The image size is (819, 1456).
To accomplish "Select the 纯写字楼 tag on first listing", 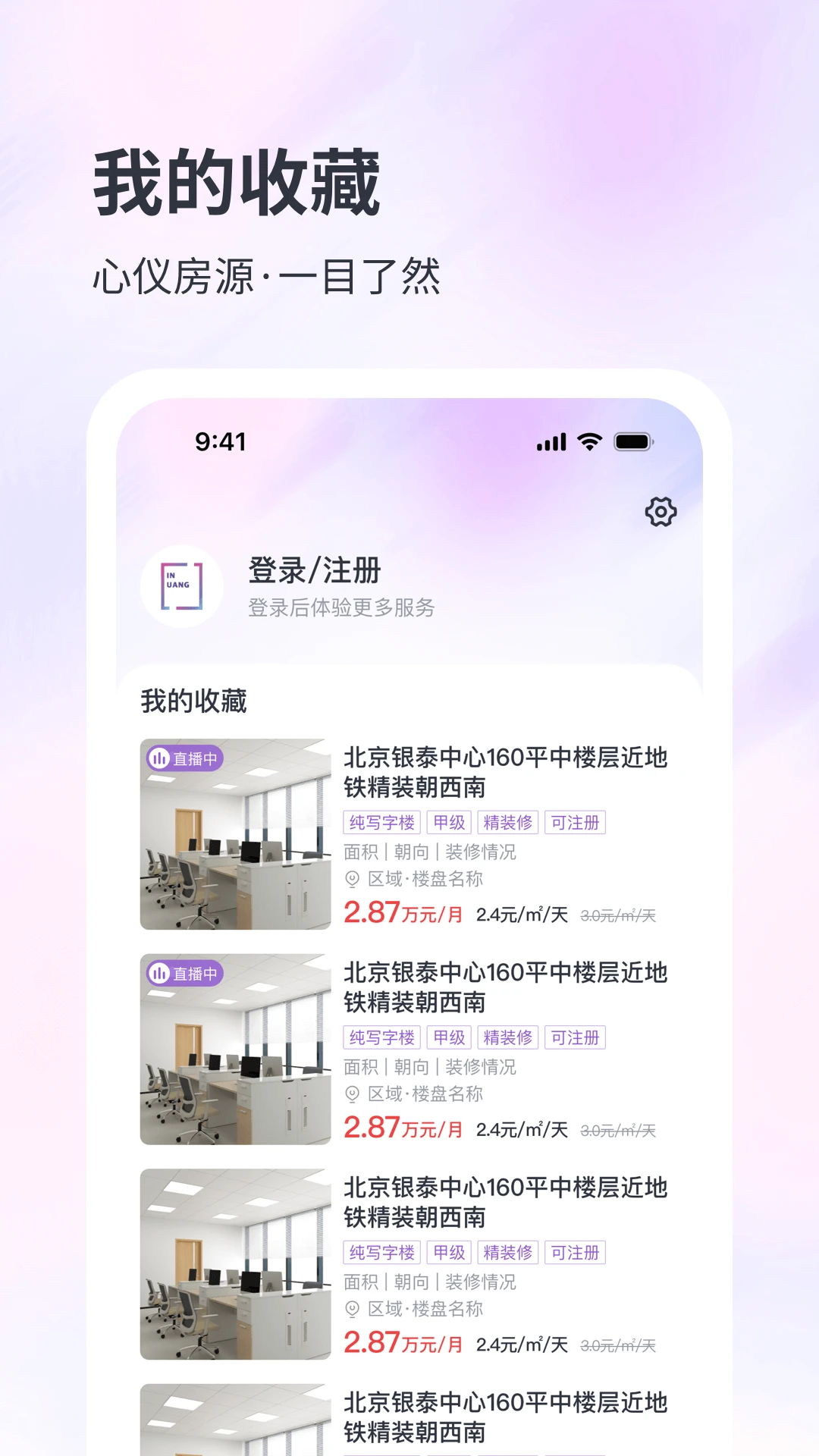I will pos(383,822).
